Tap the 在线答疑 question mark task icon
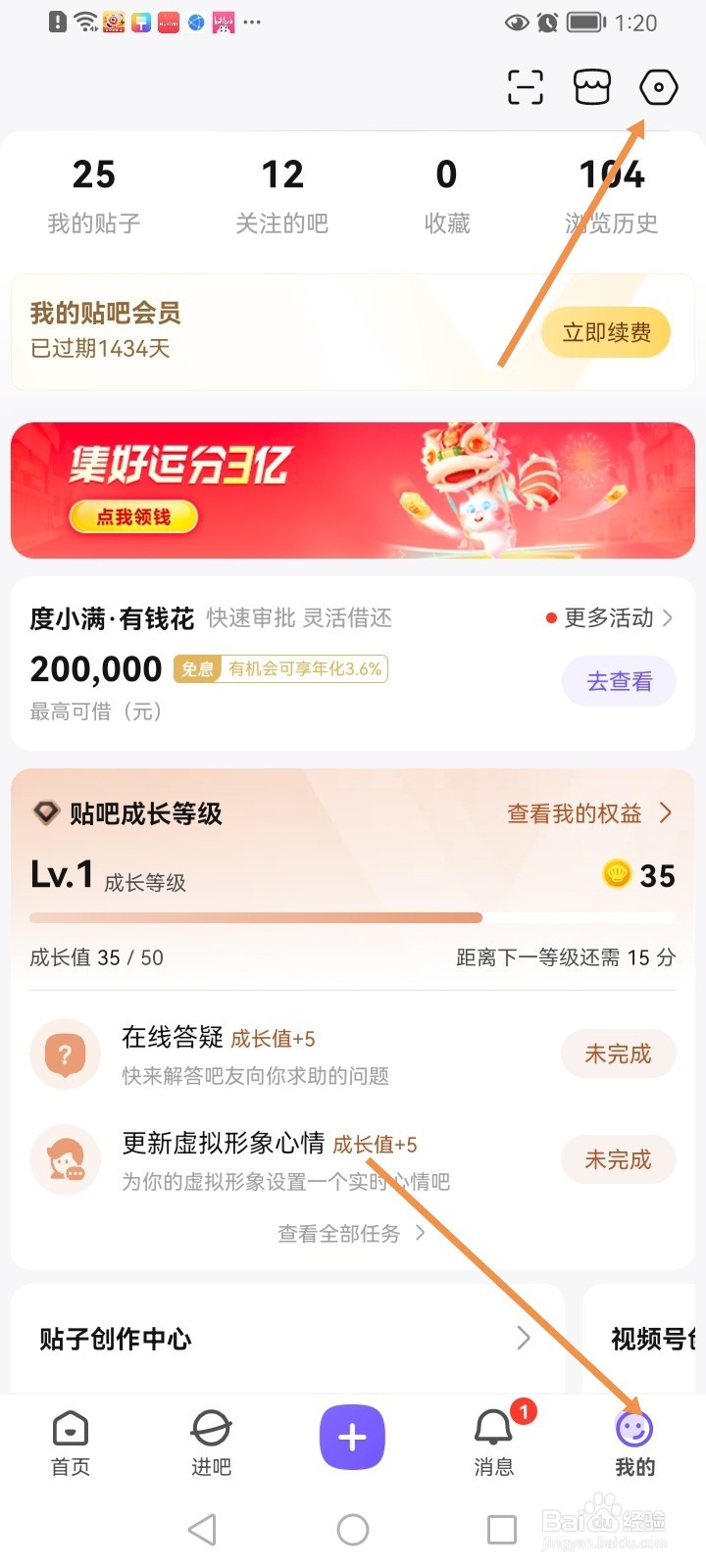This screenshot has height=1568, width=706. [65, 1053]
